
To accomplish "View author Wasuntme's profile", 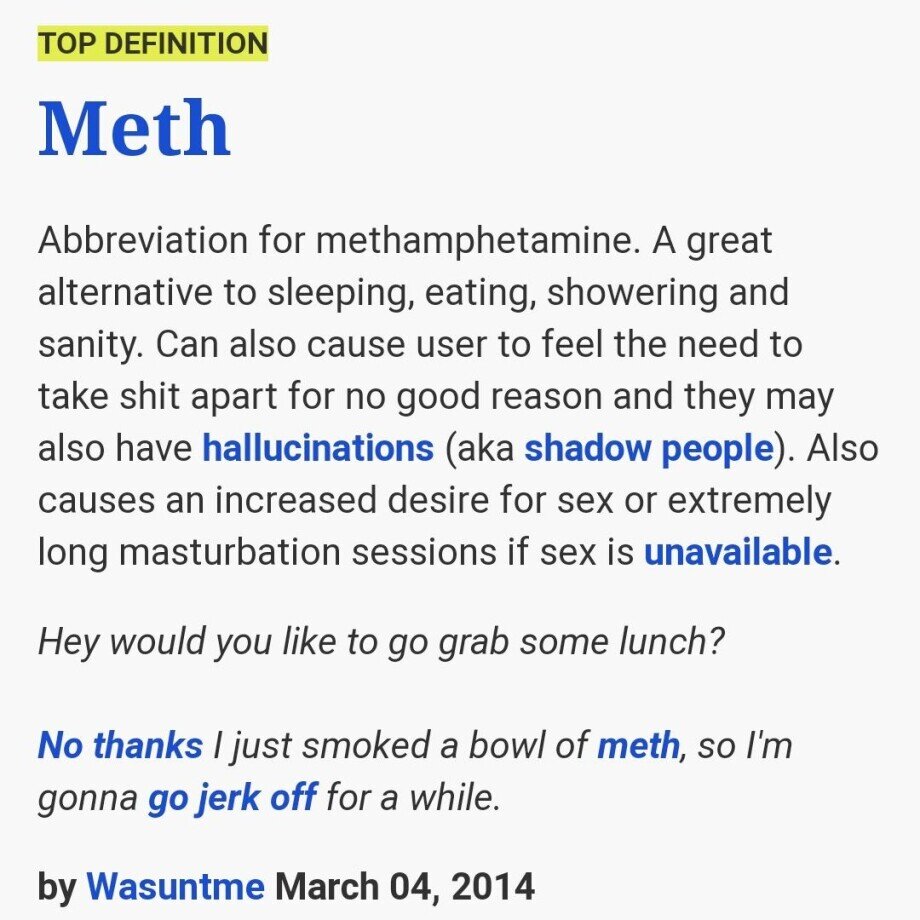I will coord(175,886).
